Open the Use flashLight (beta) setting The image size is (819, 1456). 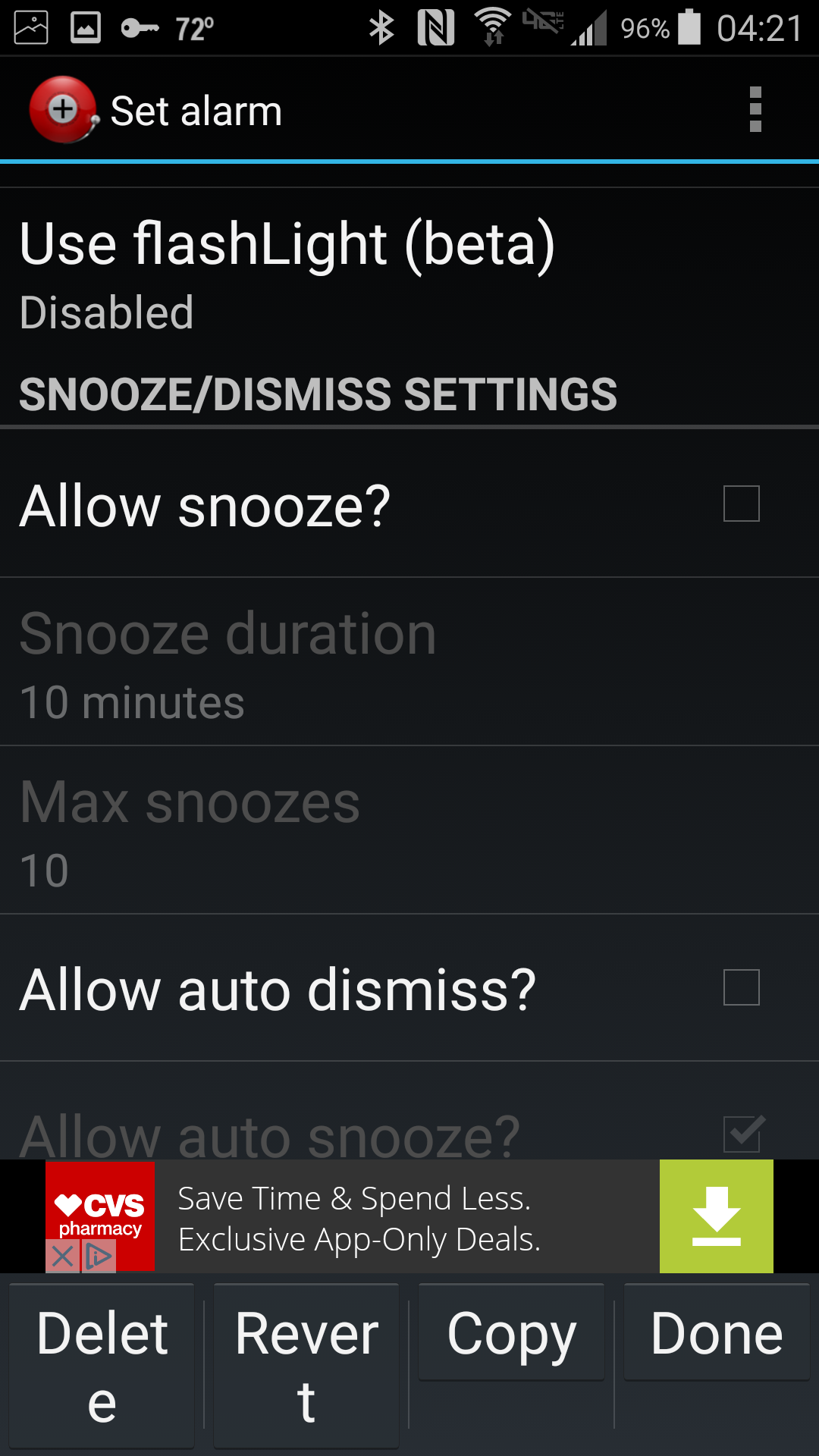[x=409, y=275]
